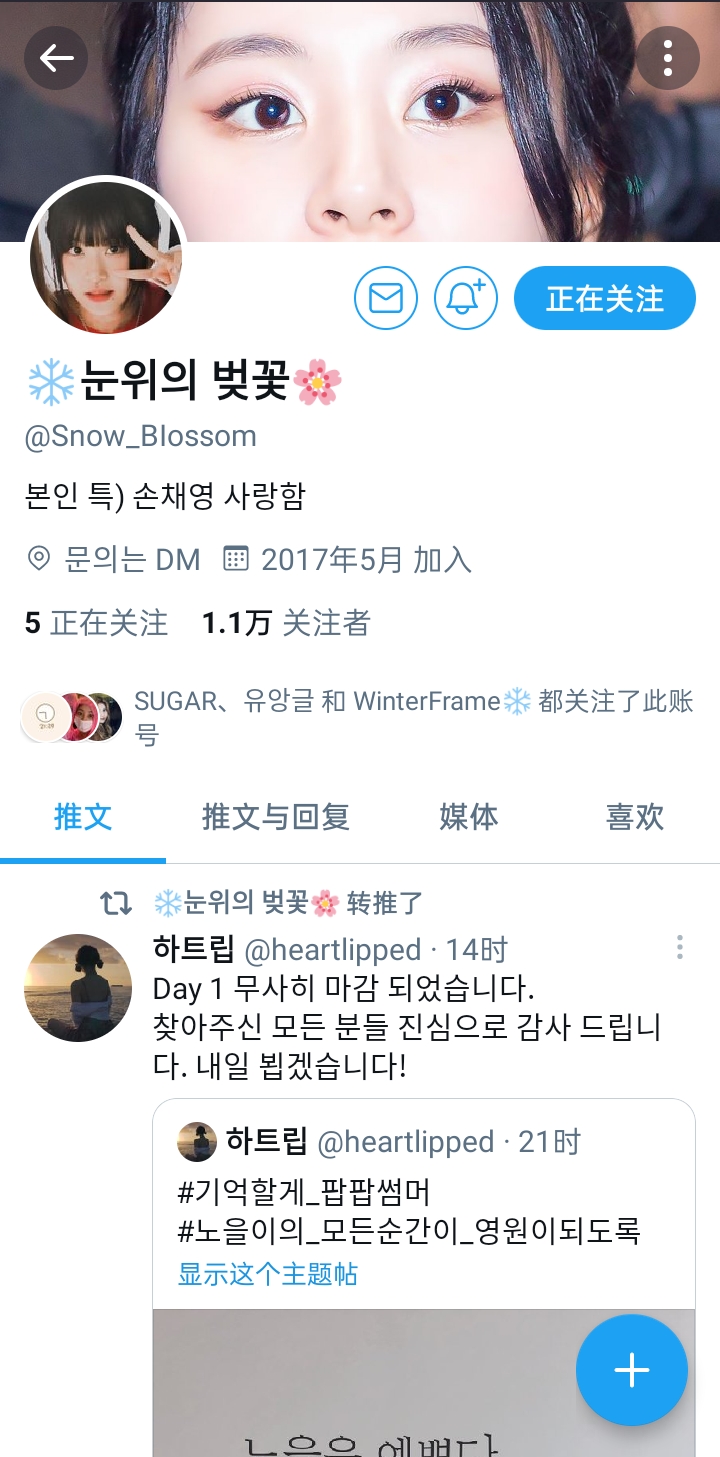720x1457 pixels.
Task: Open options menu for 하트립's tweet
Action: click(x=679, y=947)
